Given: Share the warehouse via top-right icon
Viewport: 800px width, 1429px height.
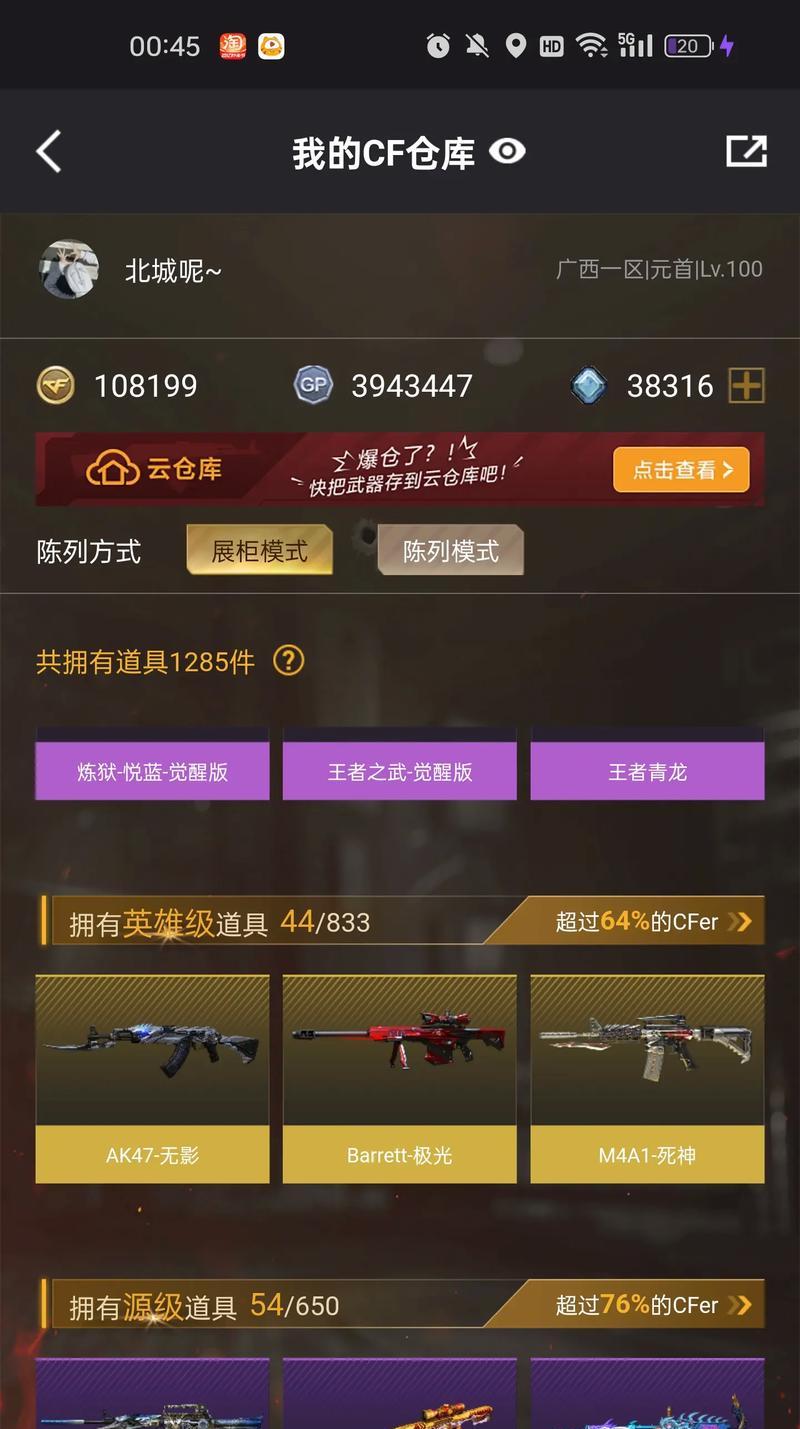Looking at the screenshot, I should [746, 151].
